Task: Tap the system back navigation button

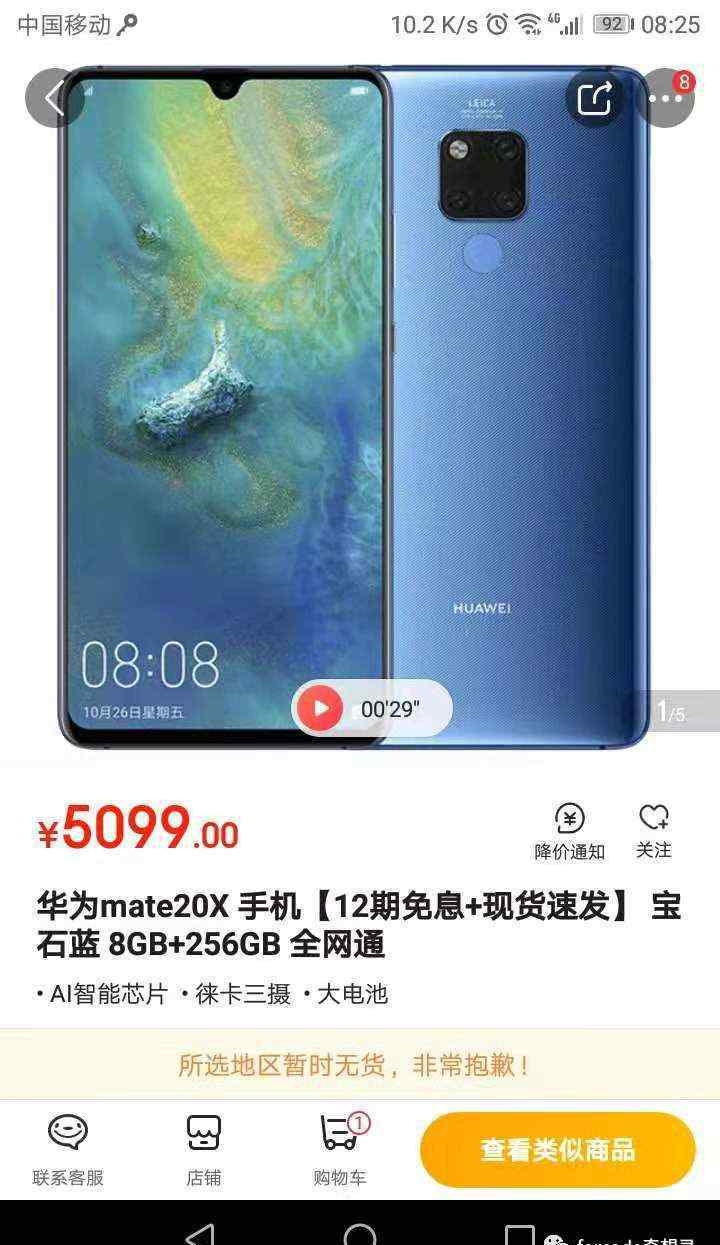Action: (201, 1233)
